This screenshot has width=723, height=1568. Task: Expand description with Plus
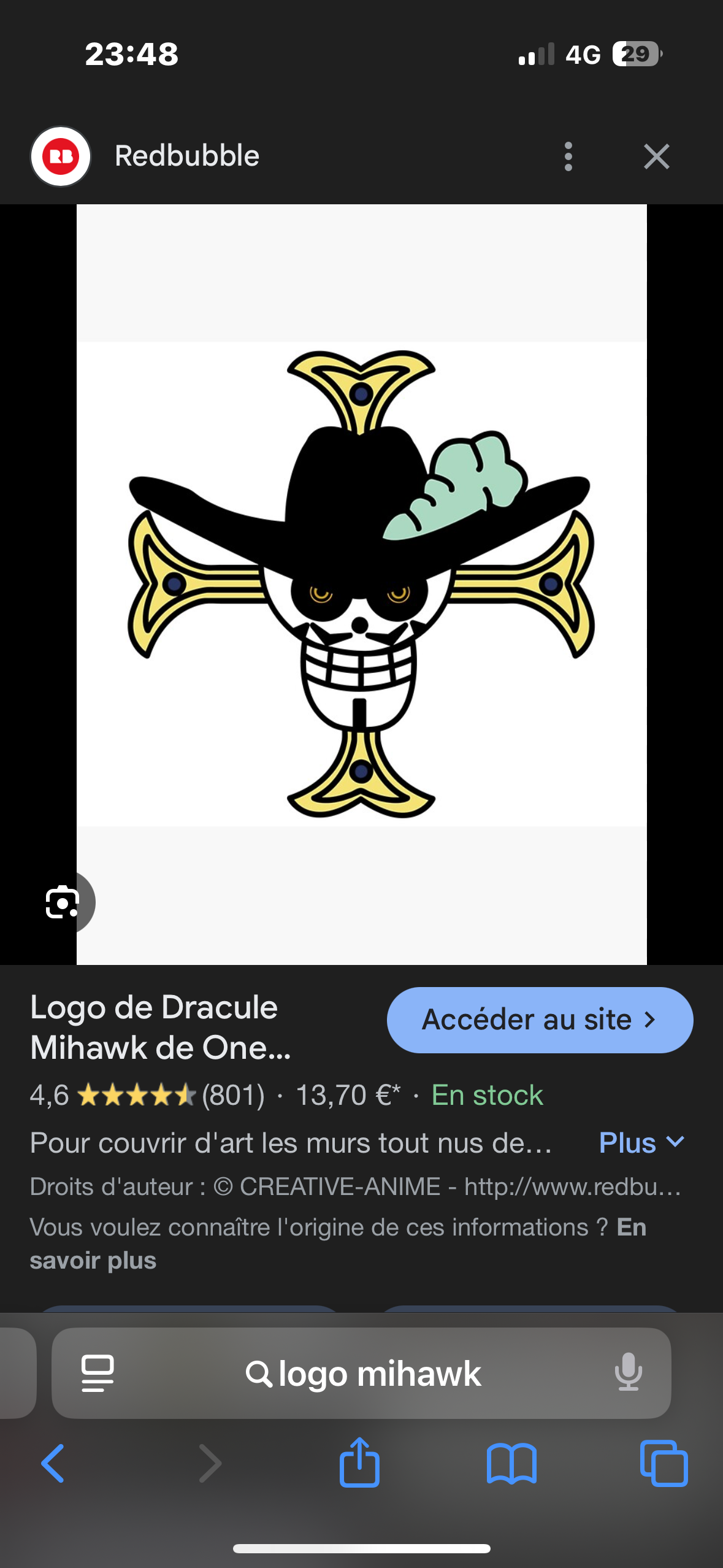point(641,1143)
